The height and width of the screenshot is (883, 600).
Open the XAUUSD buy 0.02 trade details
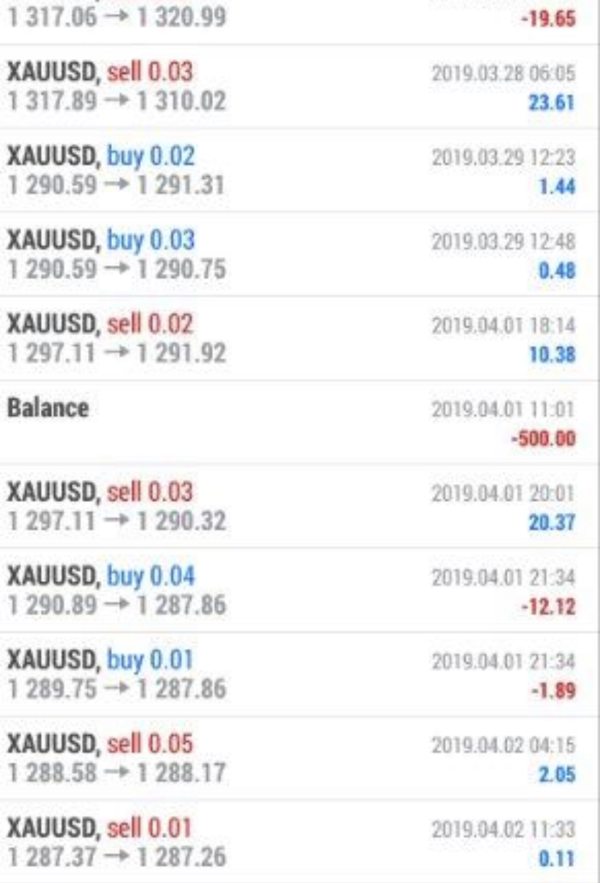(300, 171)
